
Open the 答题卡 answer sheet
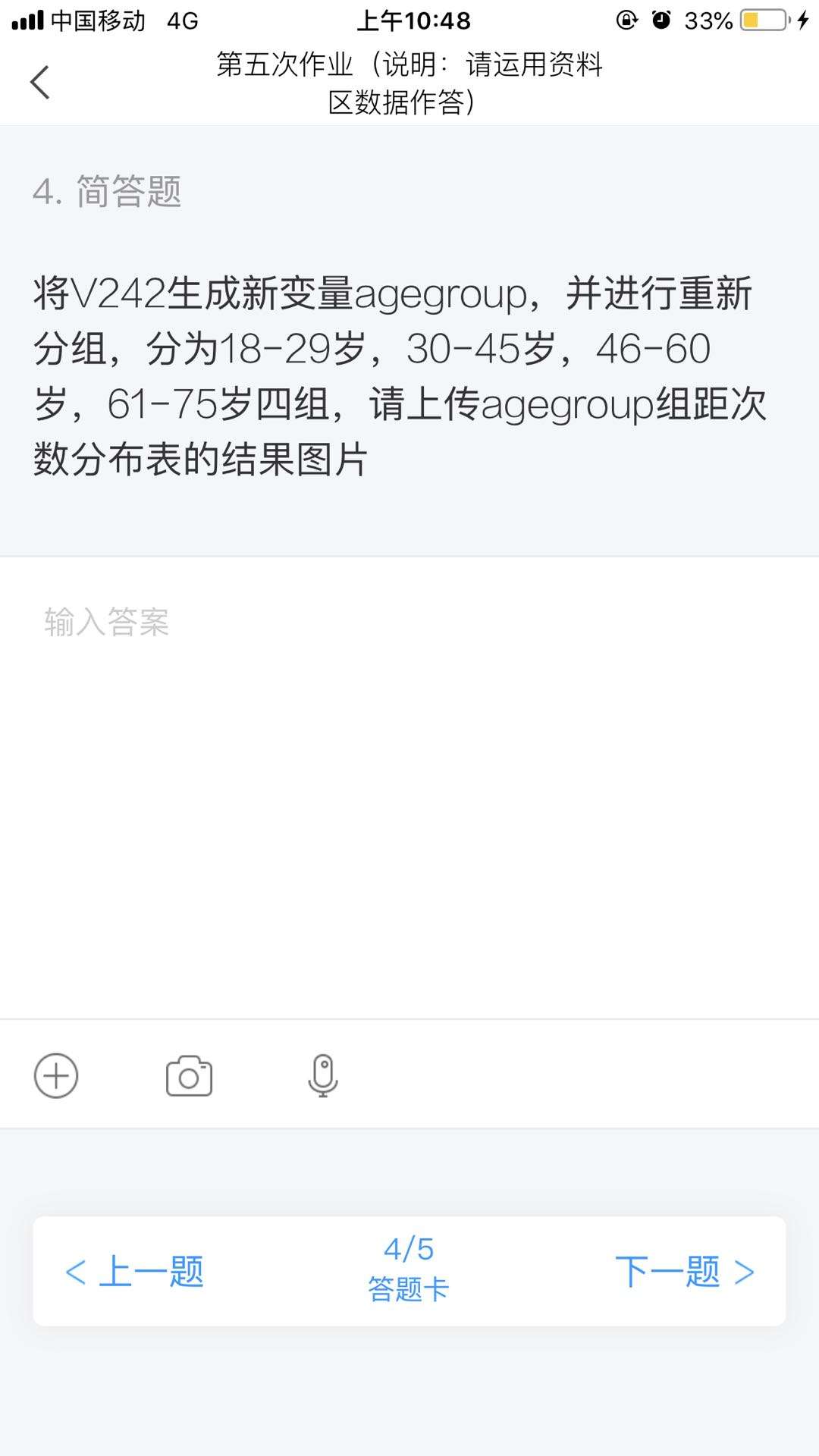click(x=409, y=1272)
